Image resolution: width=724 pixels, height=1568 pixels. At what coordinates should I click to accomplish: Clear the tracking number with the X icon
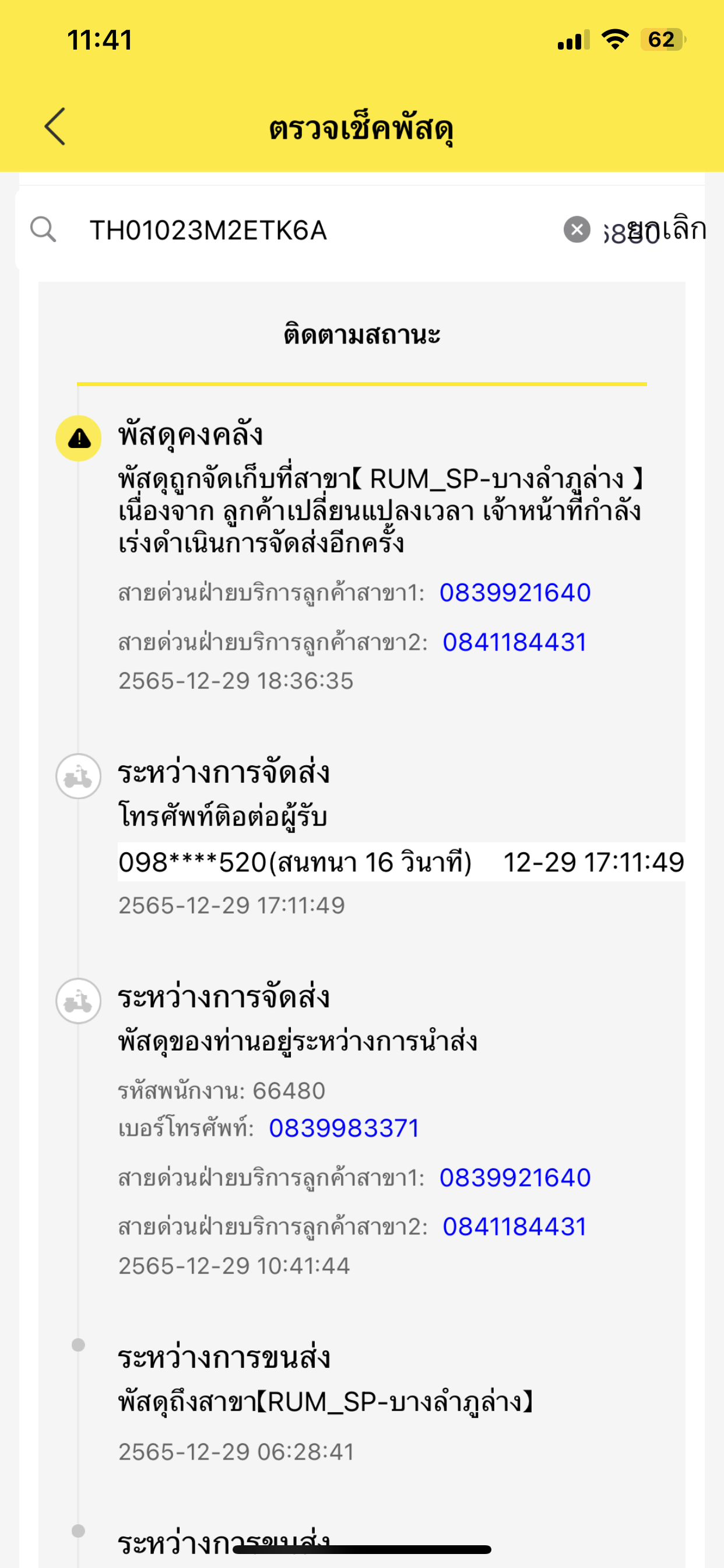tap(577, 229)
